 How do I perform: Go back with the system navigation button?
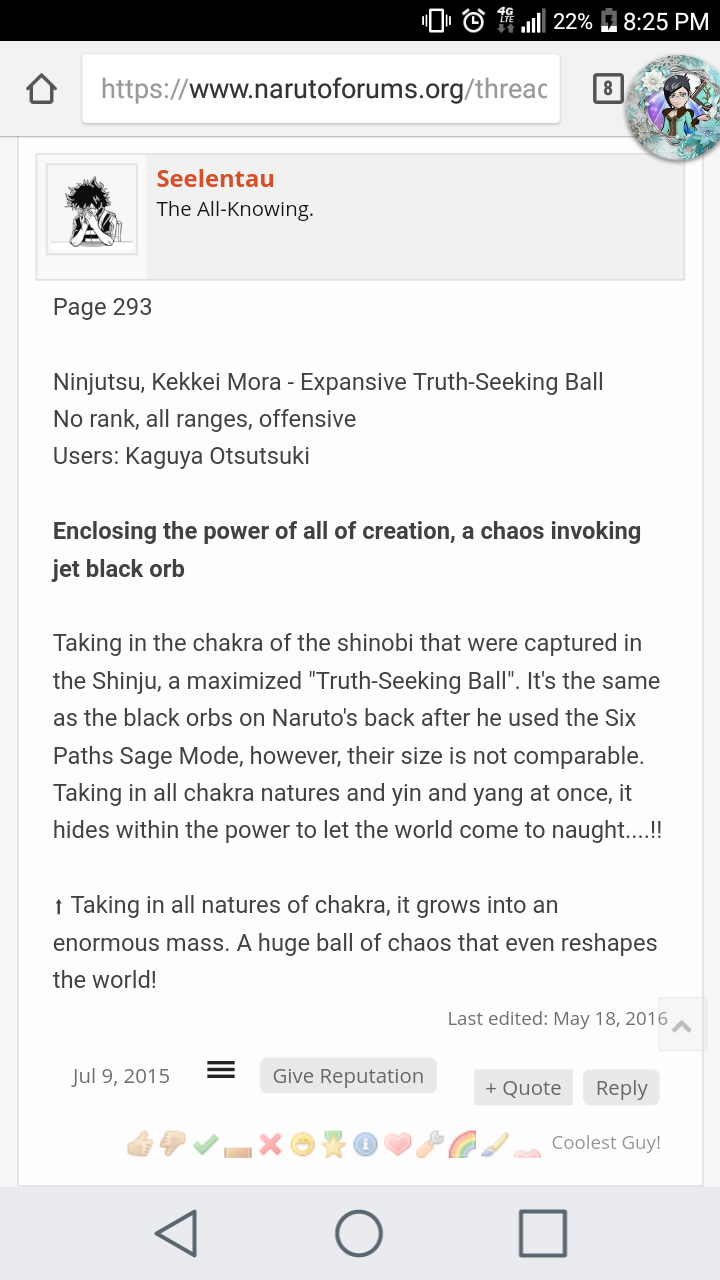[x=176, y=1233]
